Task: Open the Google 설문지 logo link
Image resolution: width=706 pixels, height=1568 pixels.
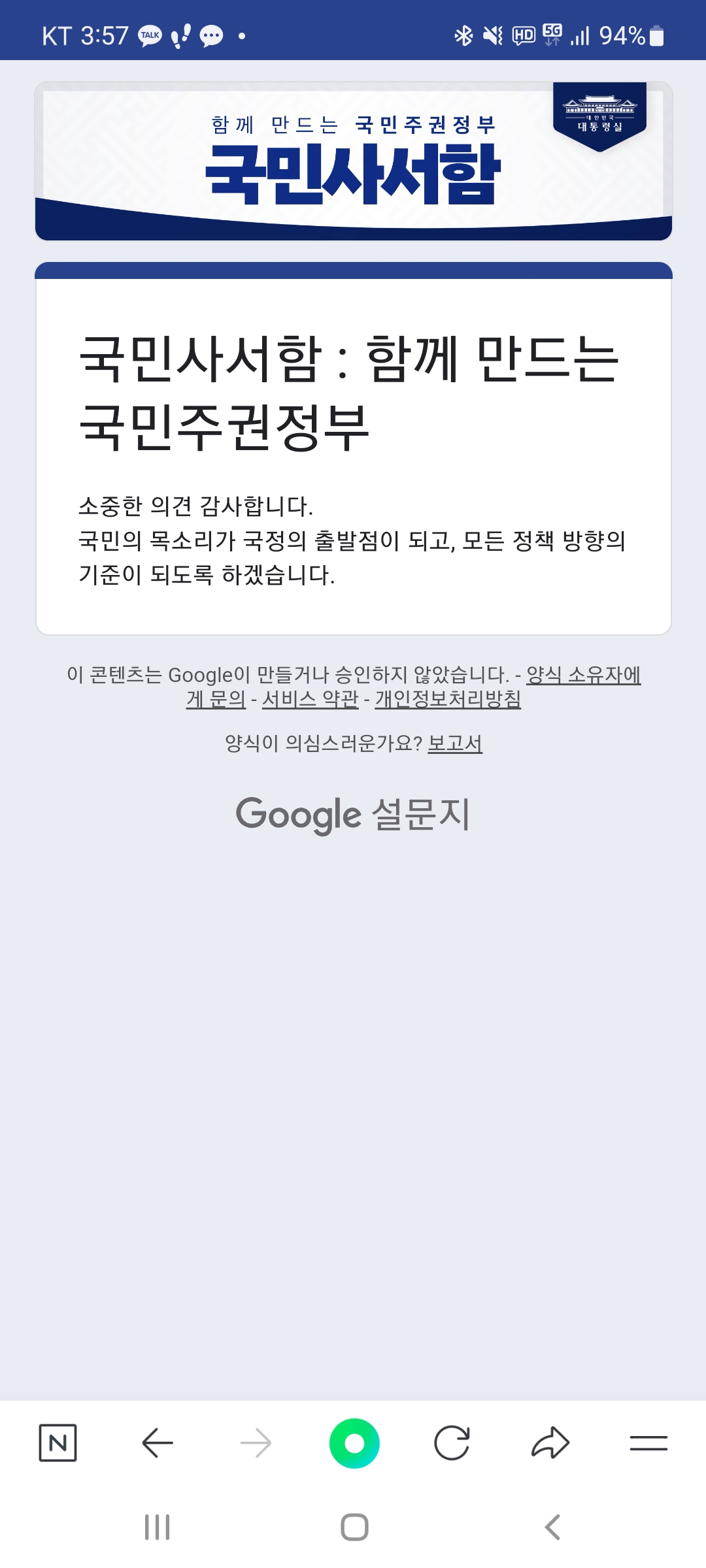Action: coord(353,815)
